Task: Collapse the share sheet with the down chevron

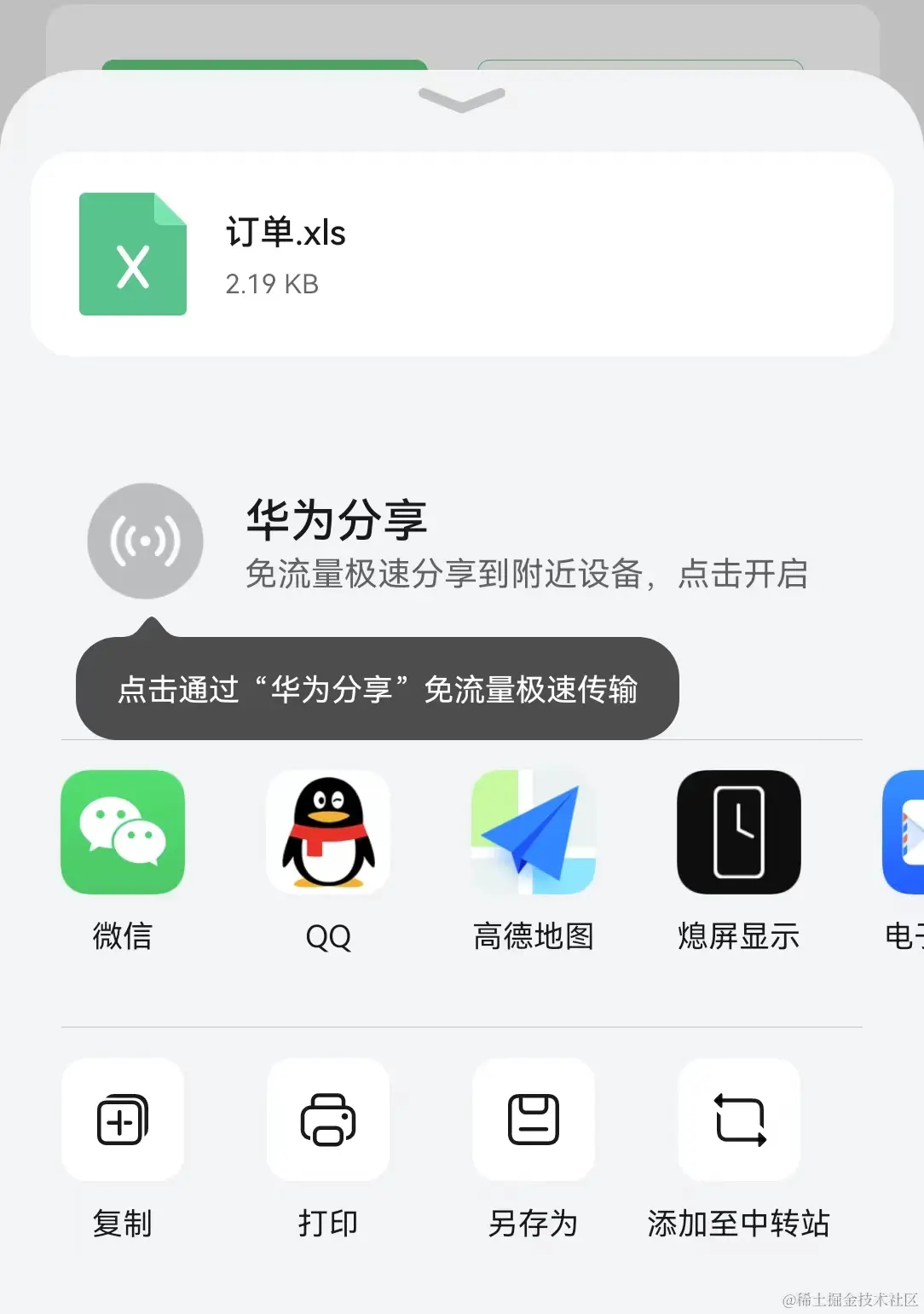Action: tap(461, 100)
